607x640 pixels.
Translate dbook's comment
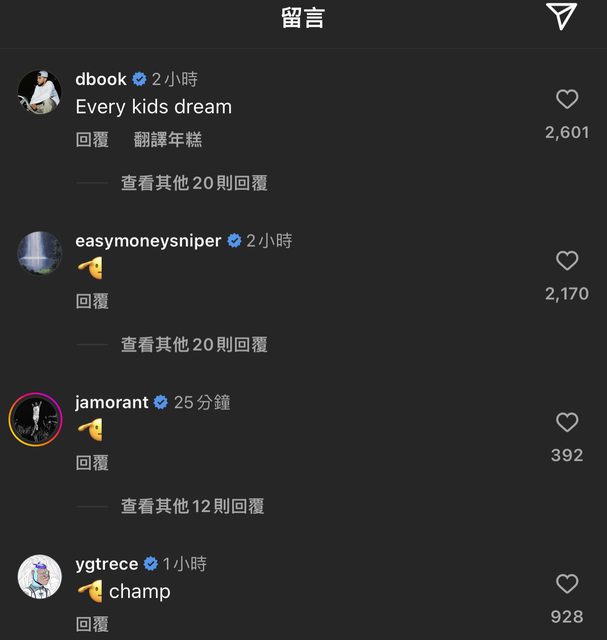click(168, 140)
